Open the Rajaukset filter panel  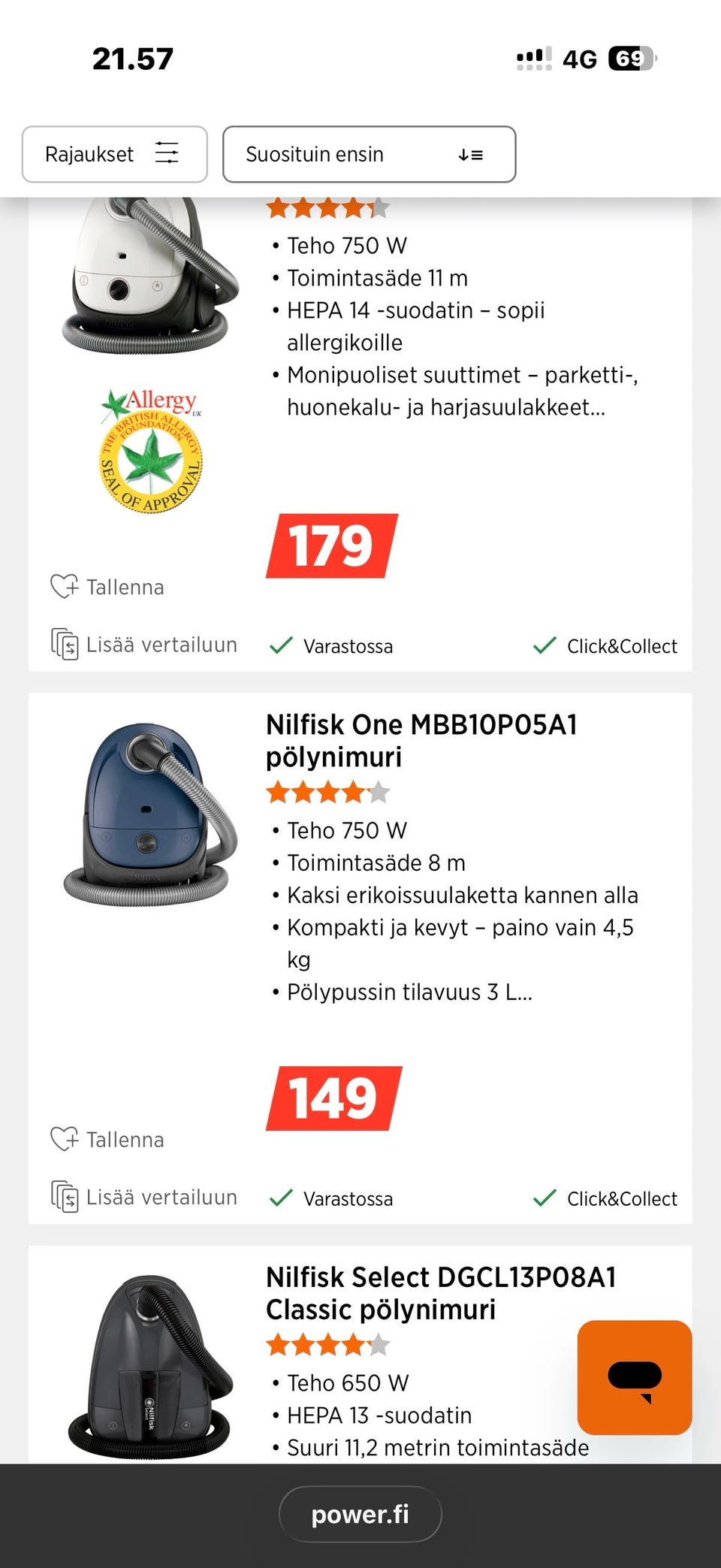click(114, 154)
